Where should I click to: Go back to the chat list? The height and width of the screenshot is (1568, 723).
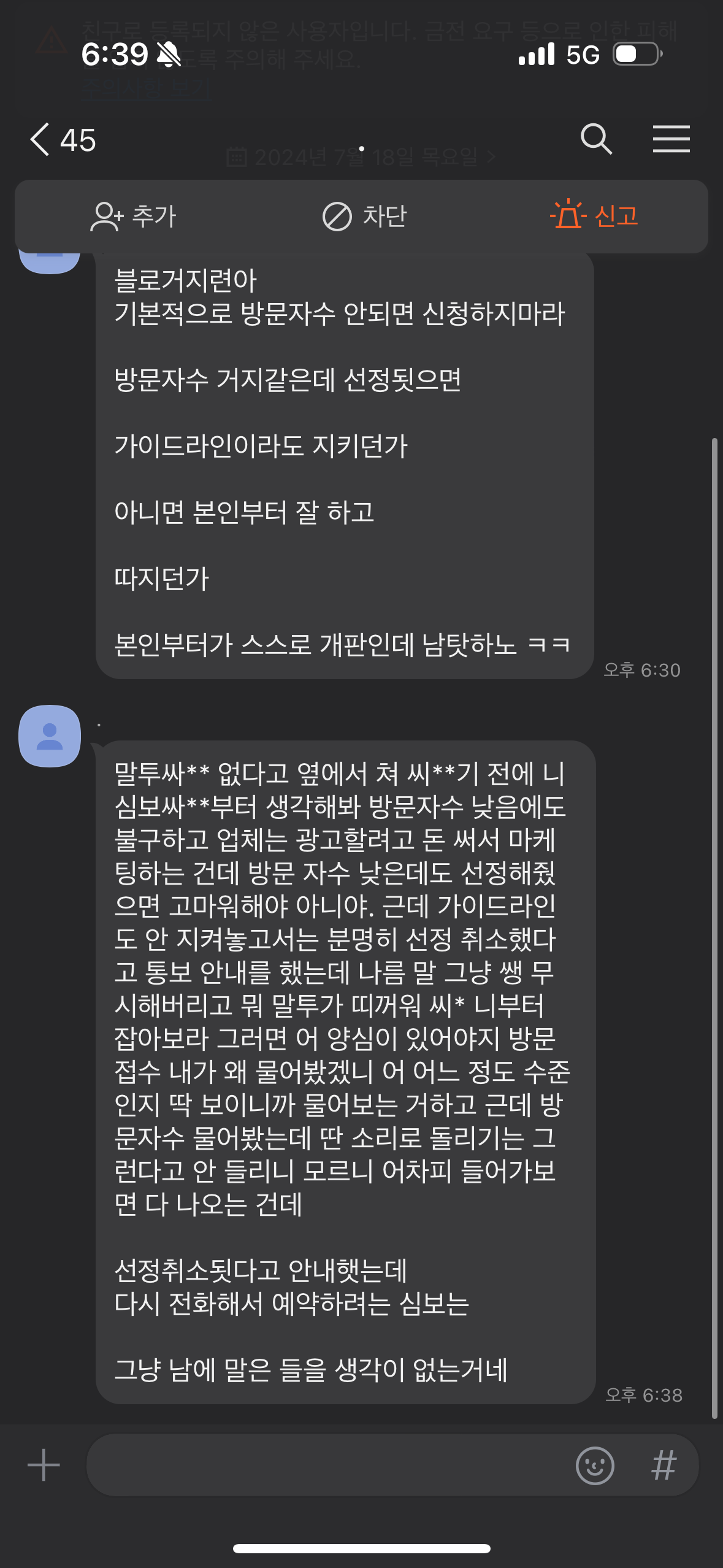(x=40, y=139)
